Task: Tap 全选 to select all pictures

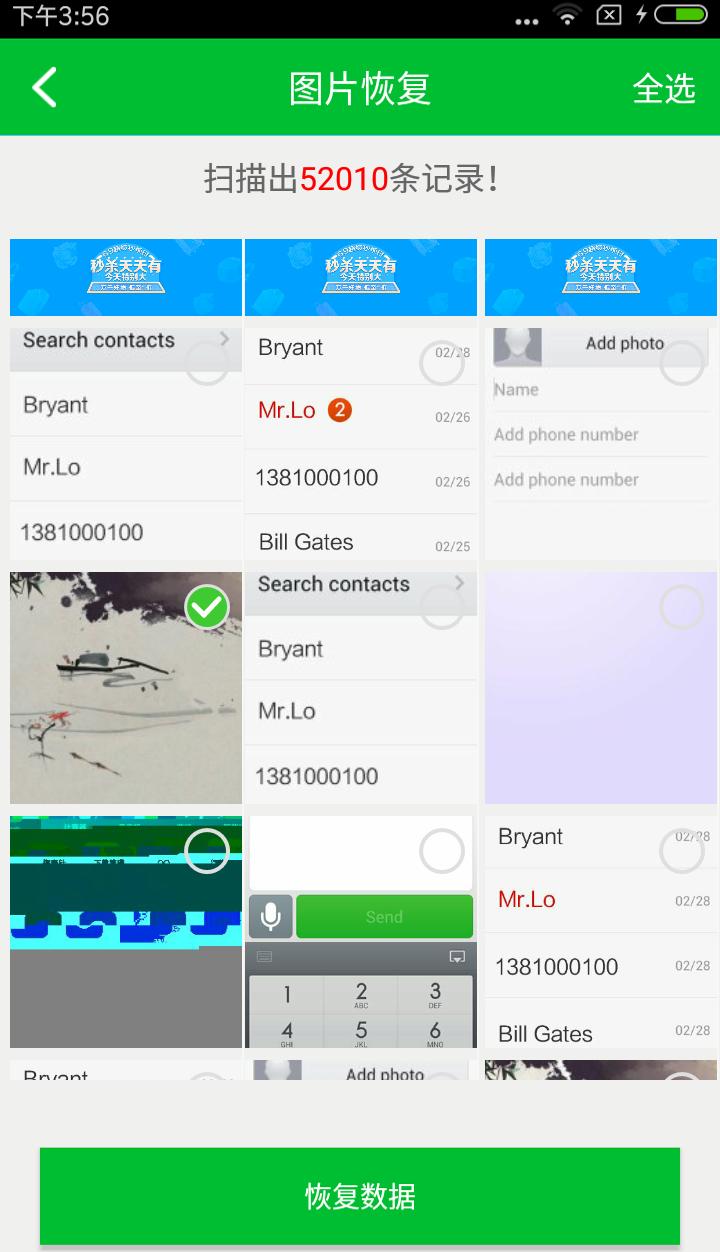Action: (663, 88)
